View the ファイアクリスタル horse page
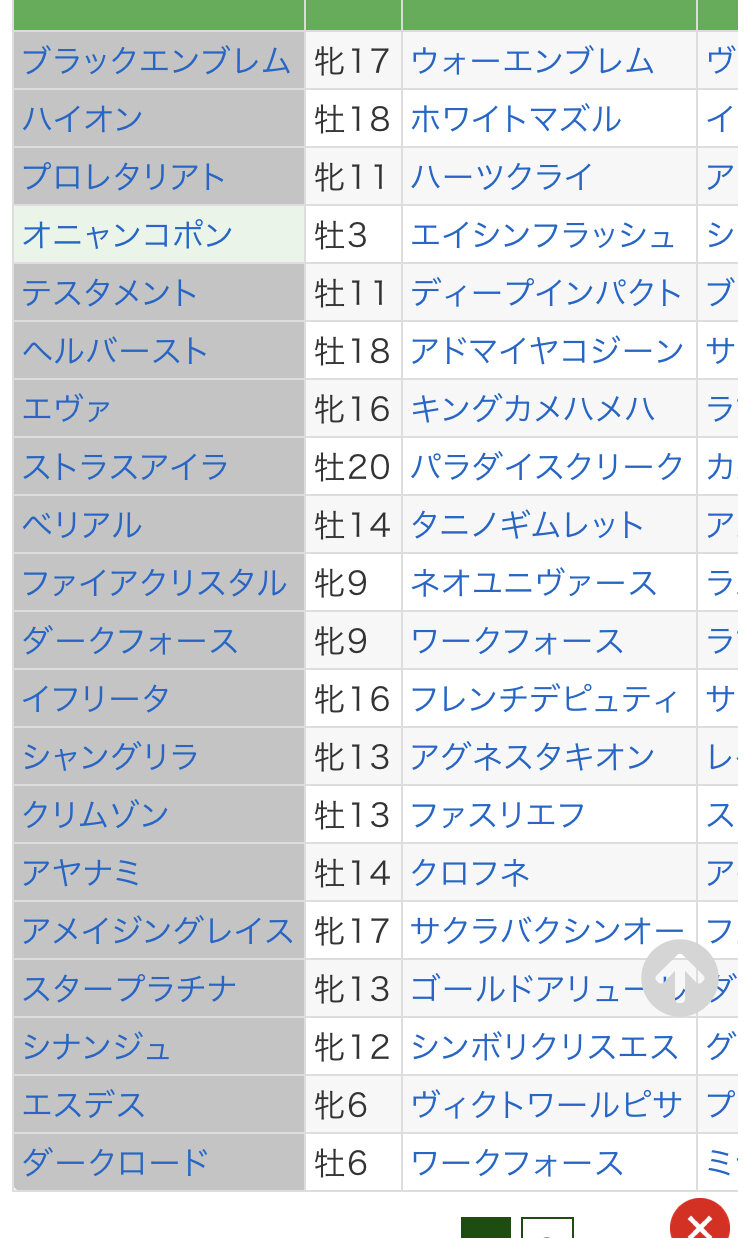The width and height of the screenshot is (750, 1238). [x=154, y=584]
